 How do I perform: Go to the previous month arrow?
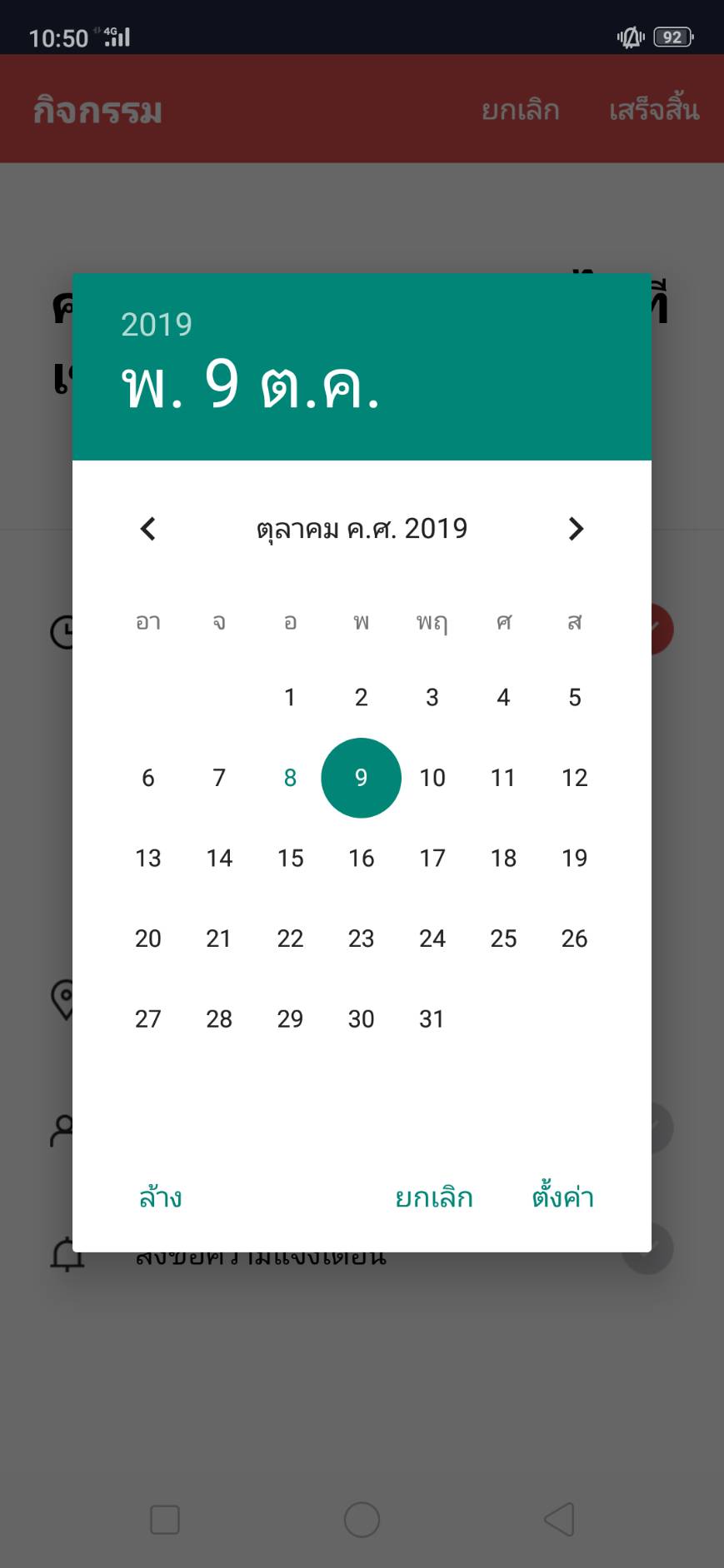click(148, 529)
